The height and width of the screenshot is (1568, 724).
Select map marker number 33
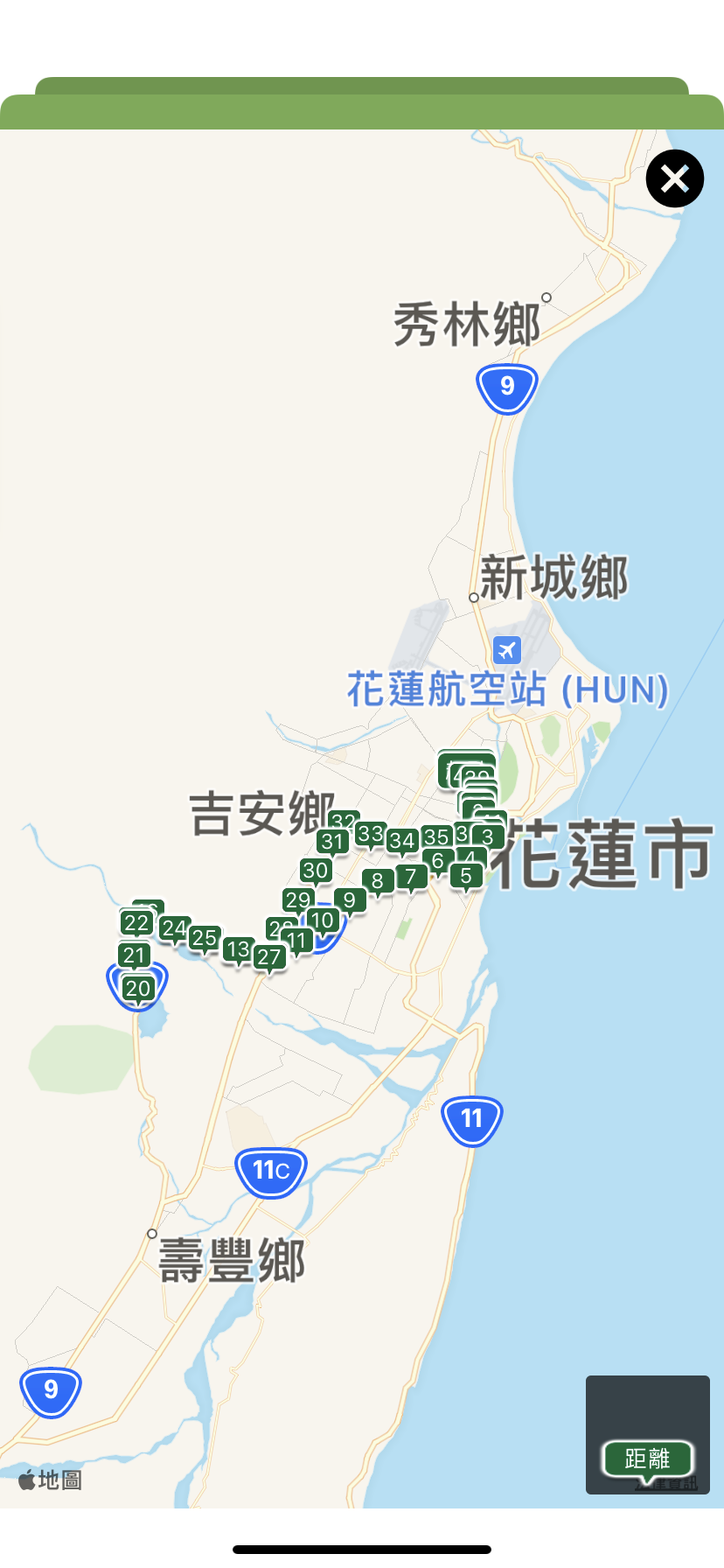[x=371, y=834]
